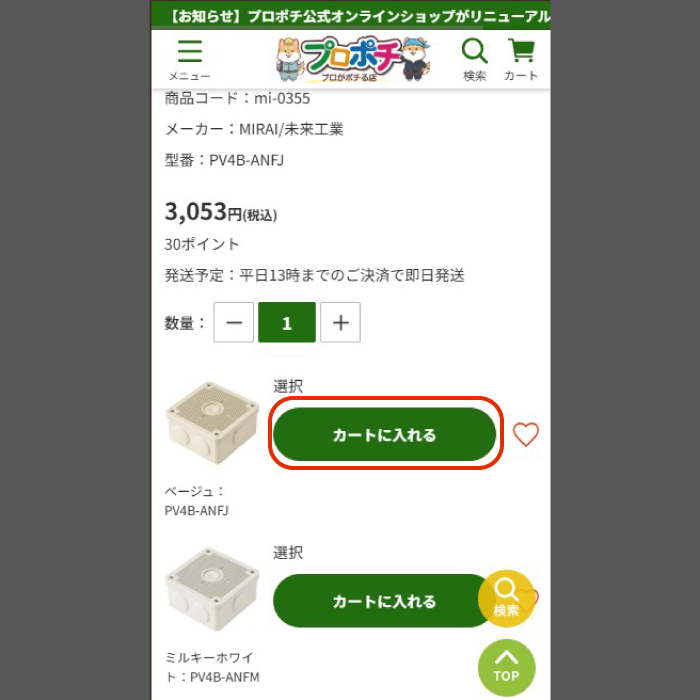Jump back up with the TOP button
Image resolution: width=700 pixels, height=700 pixels.
click(506, 667)
